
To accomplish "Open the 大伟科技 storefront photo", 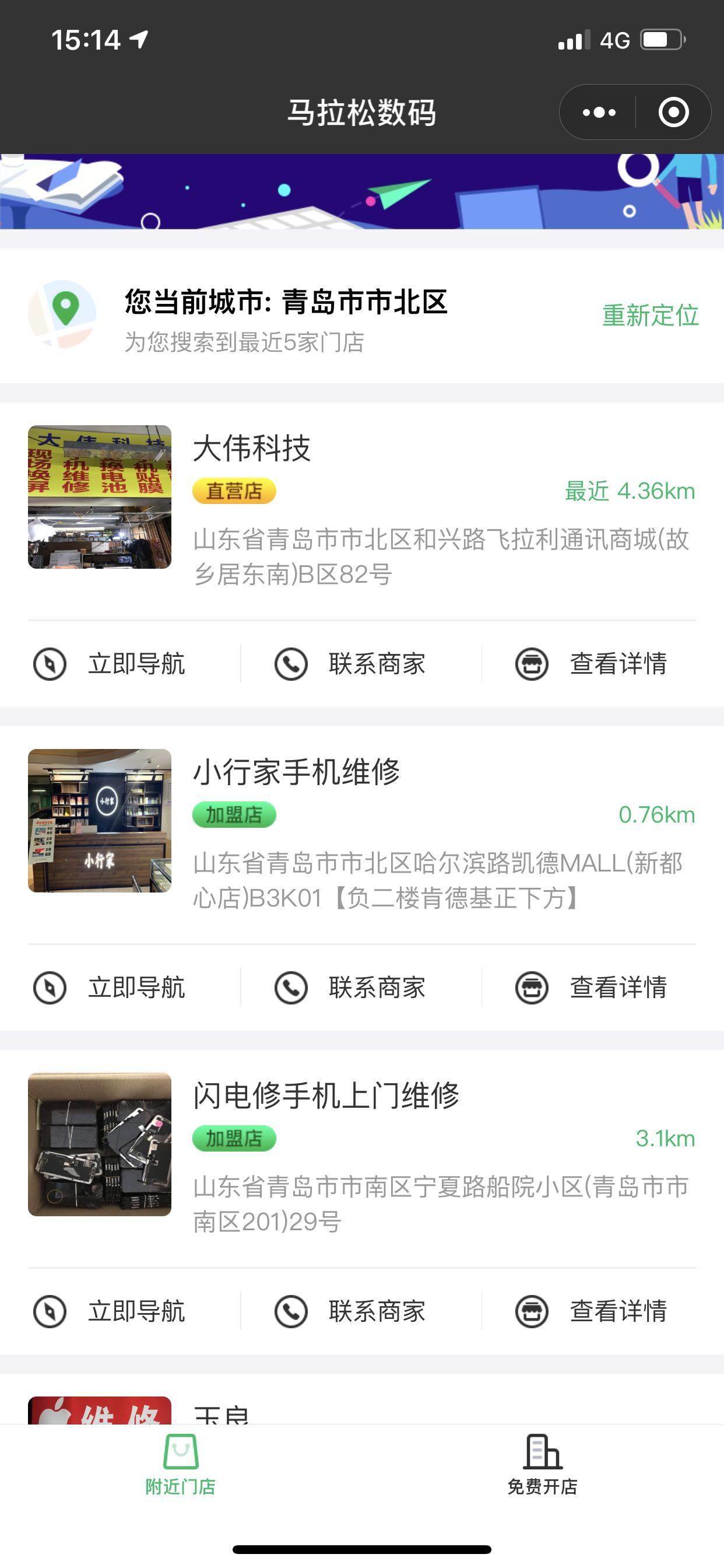I will (x=99, y=499).
